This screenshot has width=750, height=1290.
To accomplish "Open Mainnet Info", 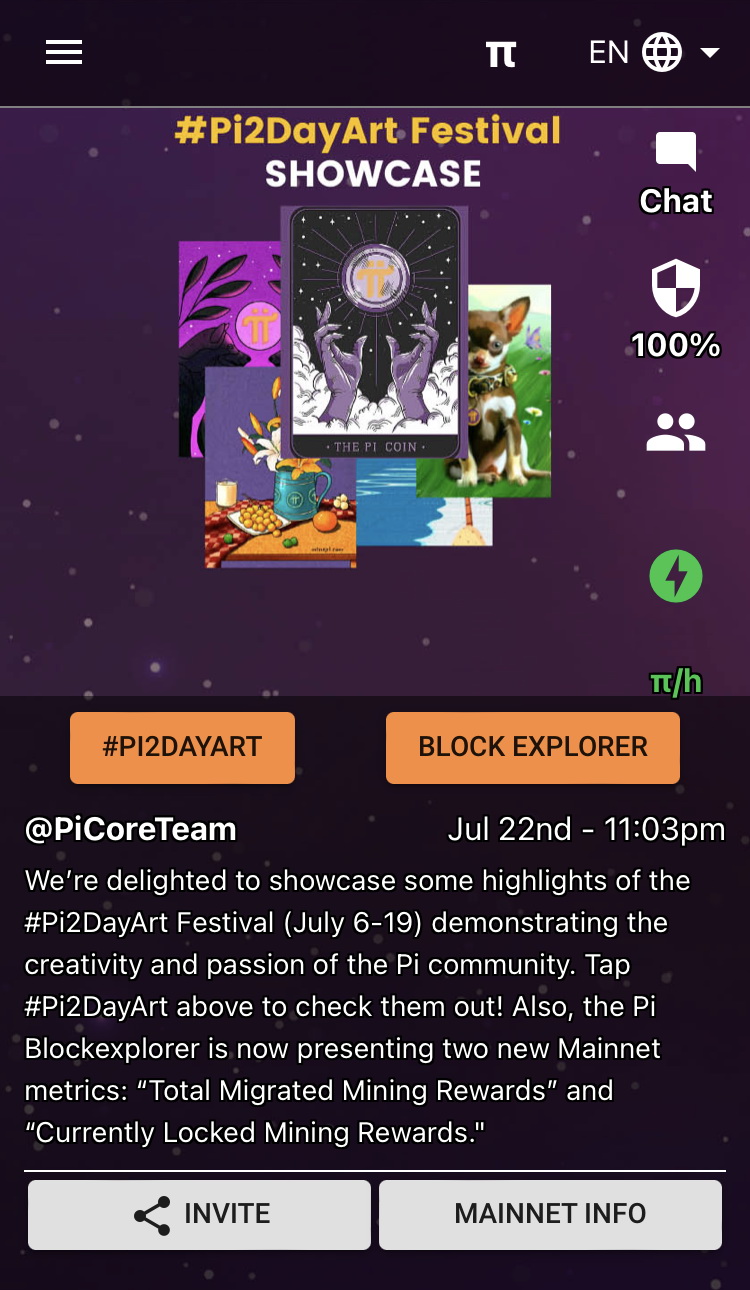I will coord(550,1214).
